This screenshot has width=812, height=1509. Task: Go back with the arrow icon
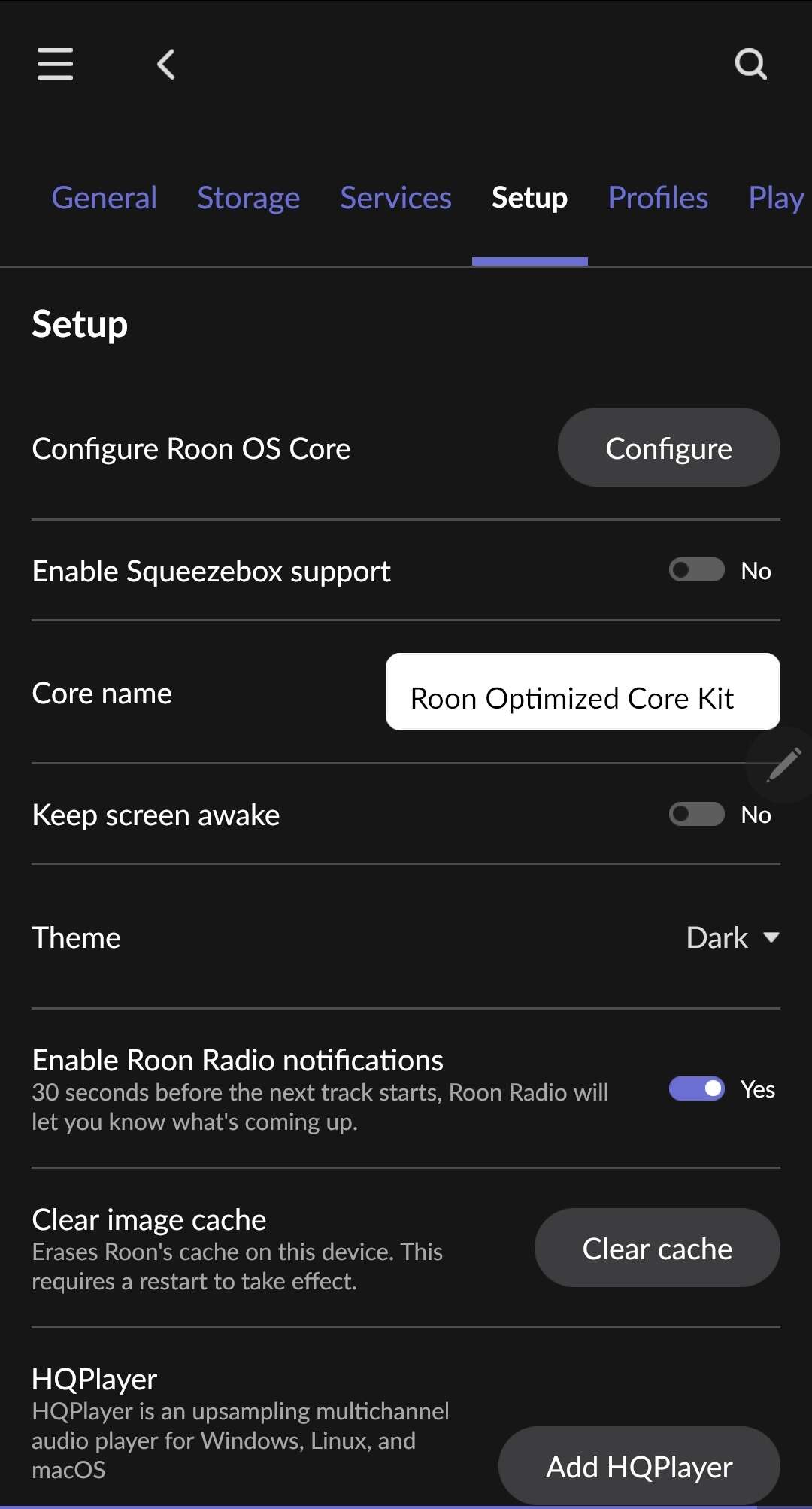(x=166, y=64)
